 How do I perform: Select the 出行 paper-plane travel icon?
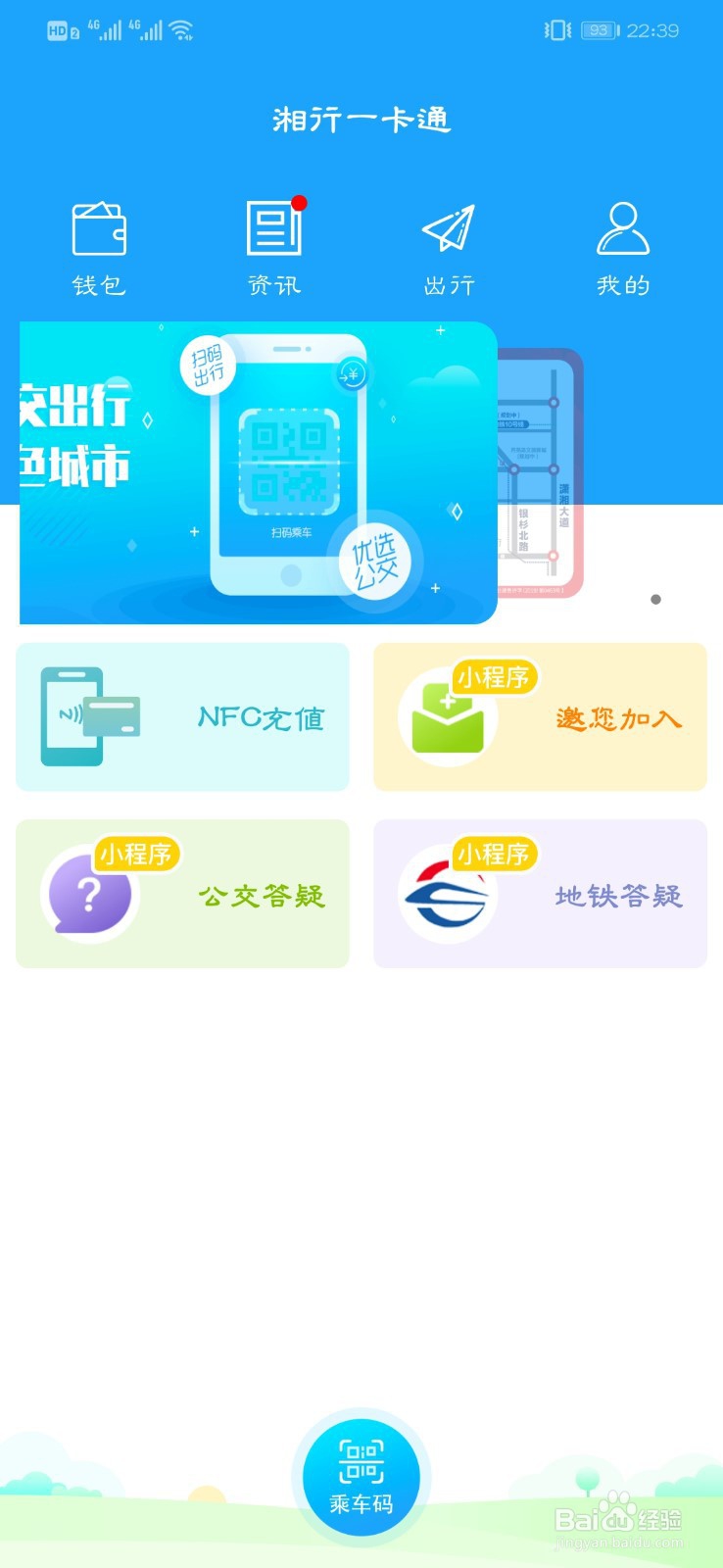click(x=449, y=227)
